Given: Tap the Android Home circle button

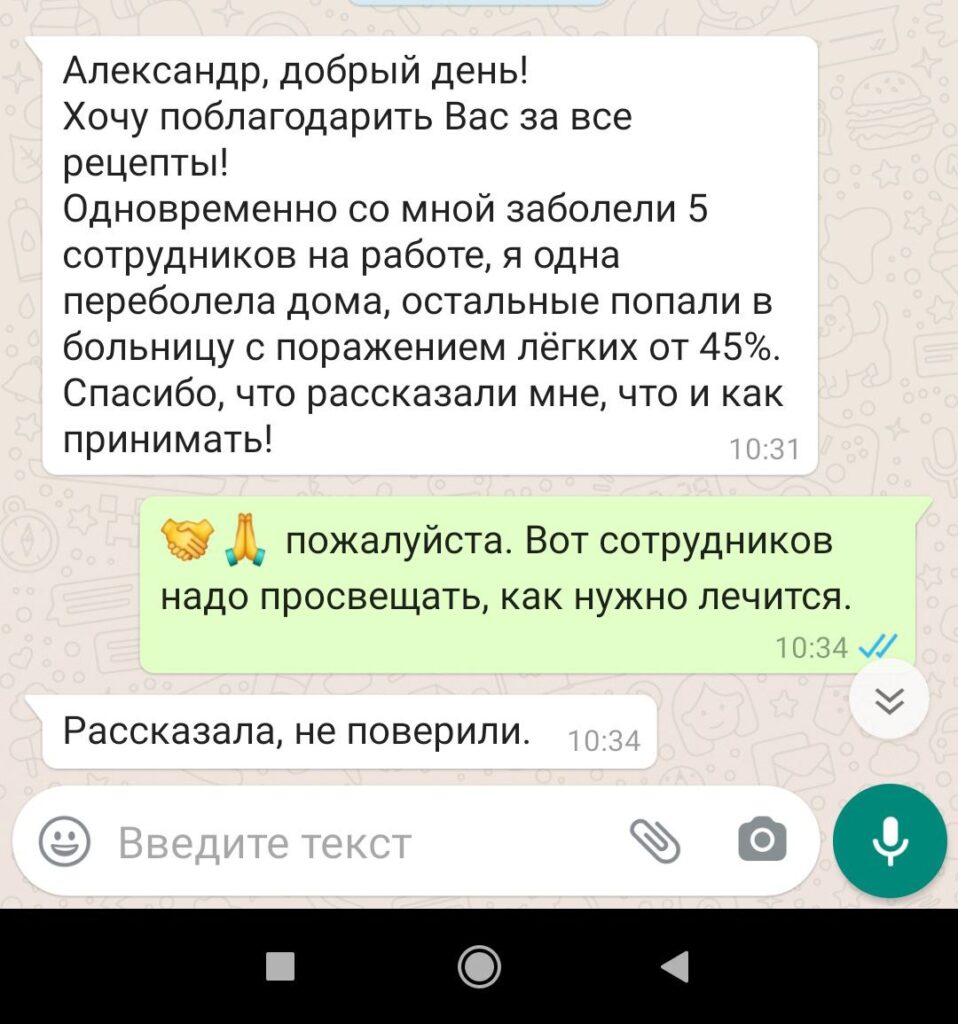Looking at the screenshot, I should click(x=478, y=965).
